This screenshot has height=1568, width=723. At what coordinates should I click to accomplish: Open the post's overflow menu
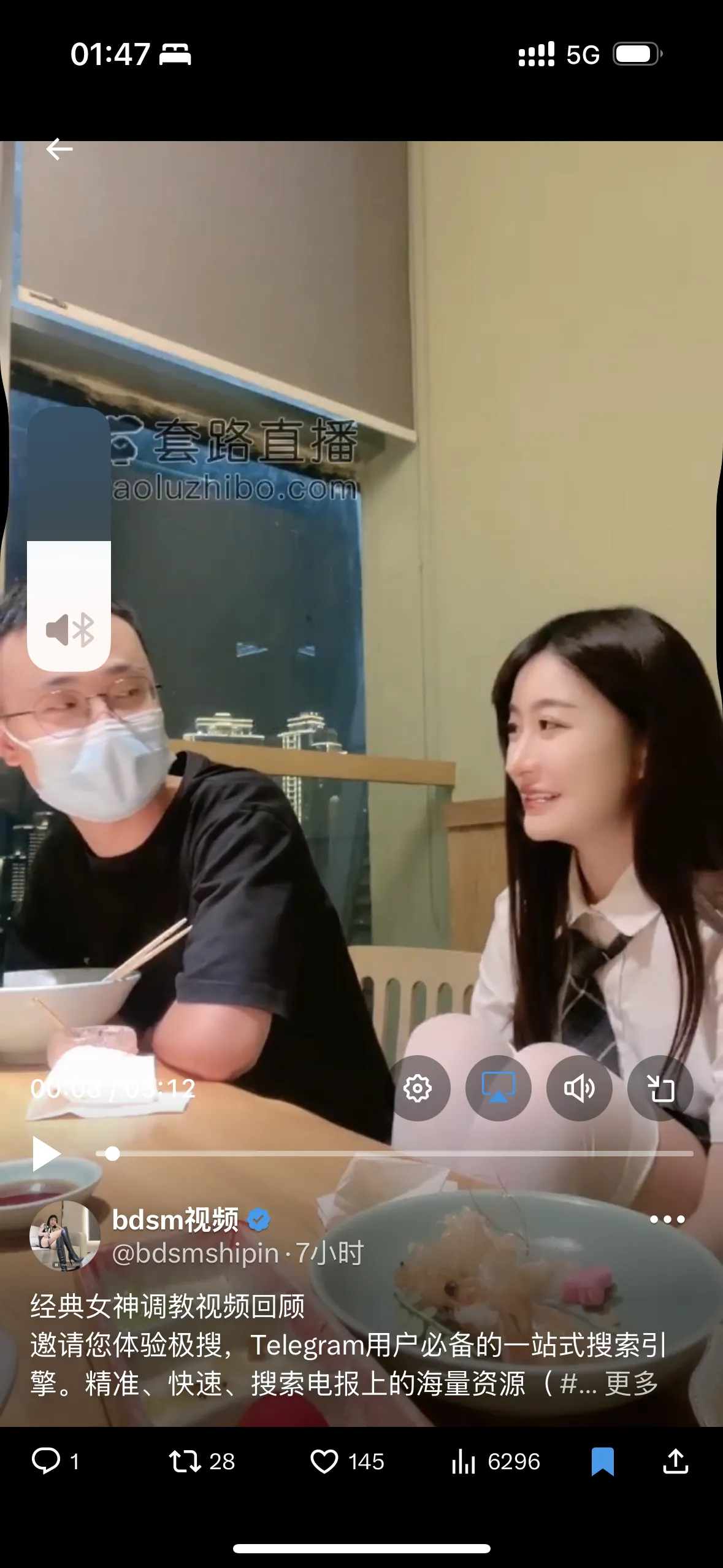[x=667, y=1220]
